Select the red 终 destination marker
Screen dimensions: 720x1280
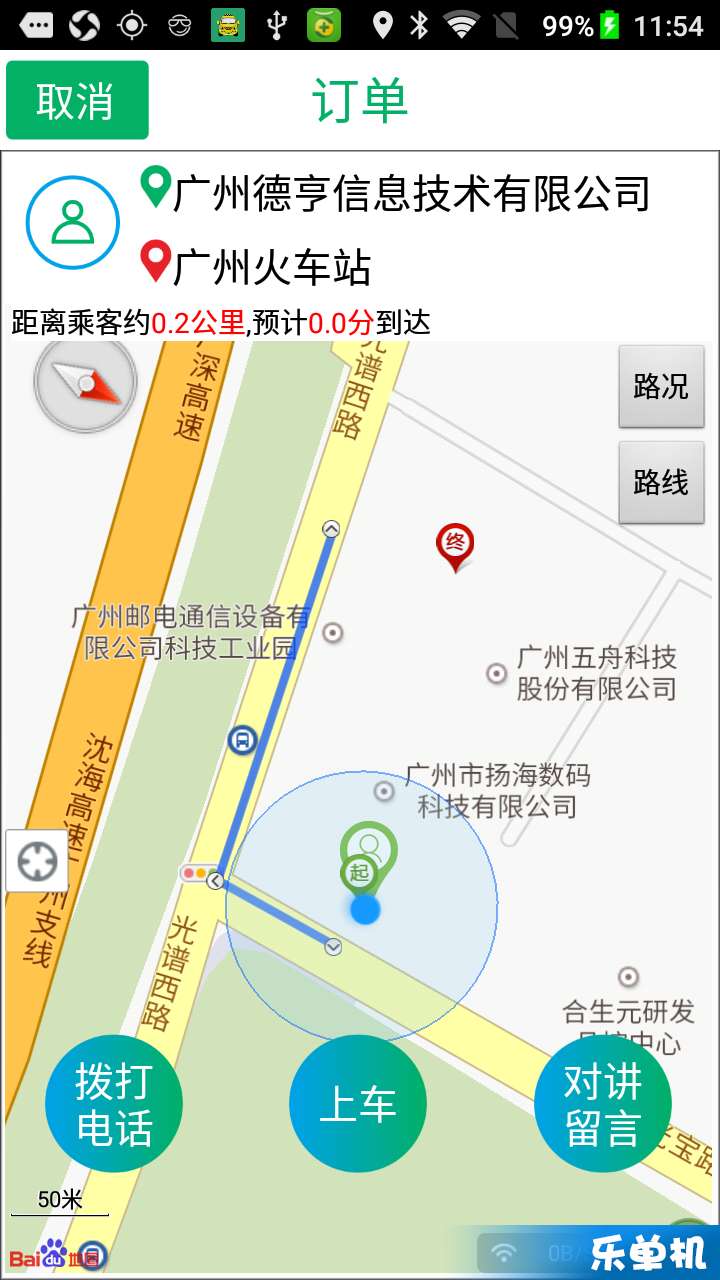click(455, 547)
